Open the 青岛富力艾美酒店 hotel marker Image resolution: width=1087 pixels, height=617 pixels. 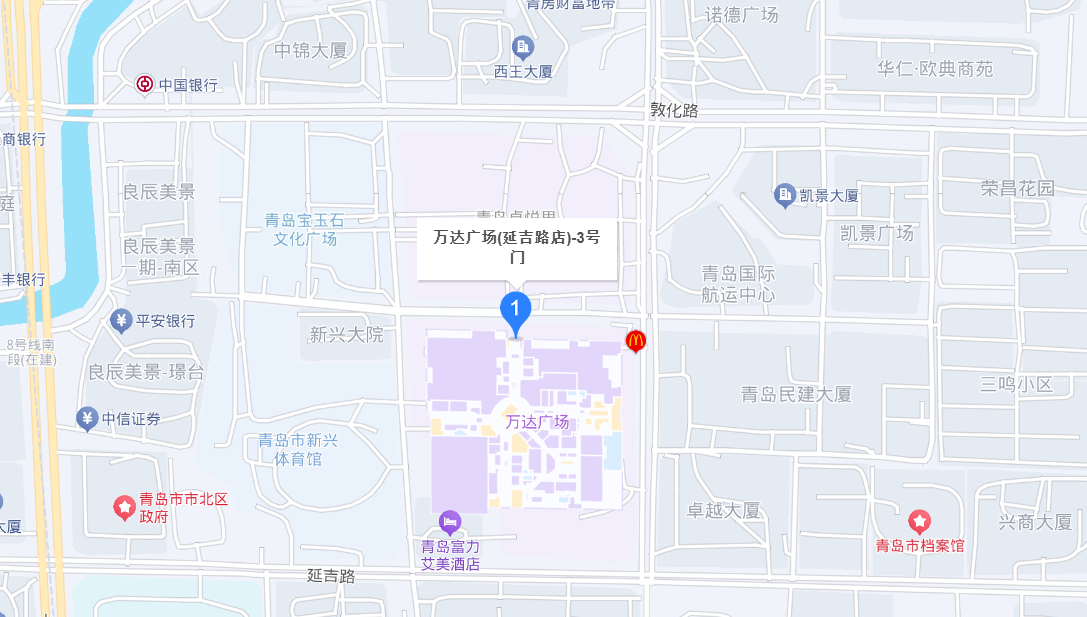click(450, 522)
